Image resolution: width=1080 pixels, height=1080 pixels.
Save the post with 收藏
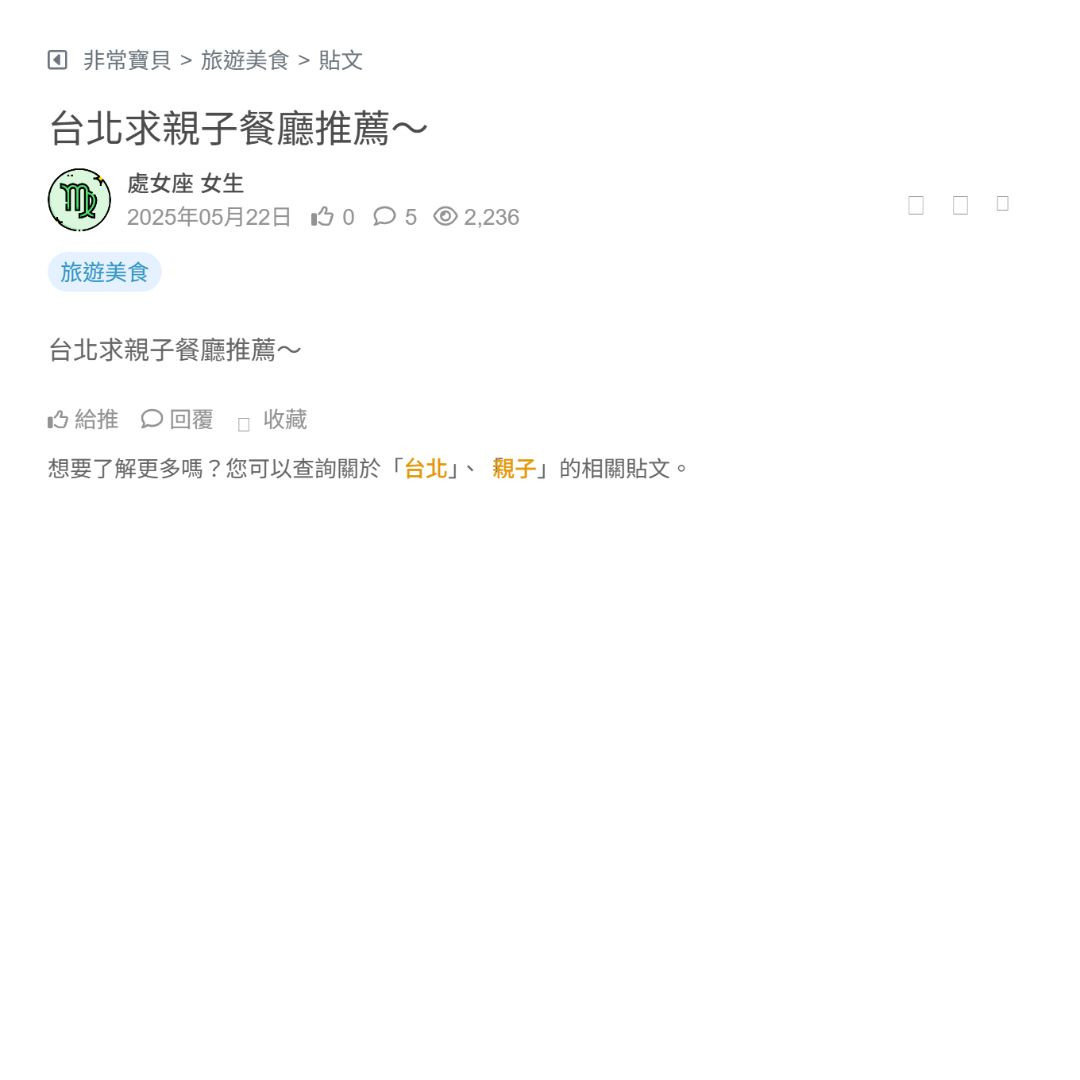tap(273, 420)
